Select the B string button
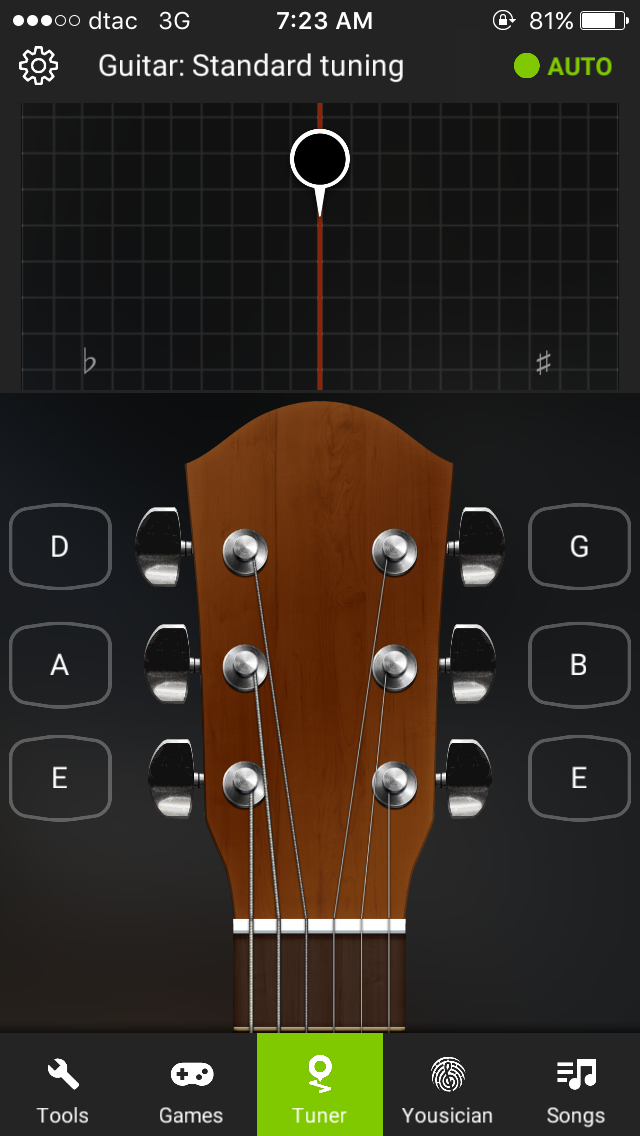Image resolution: width=640 pixels, height=1136 pixels. click(x=579, y=664)
